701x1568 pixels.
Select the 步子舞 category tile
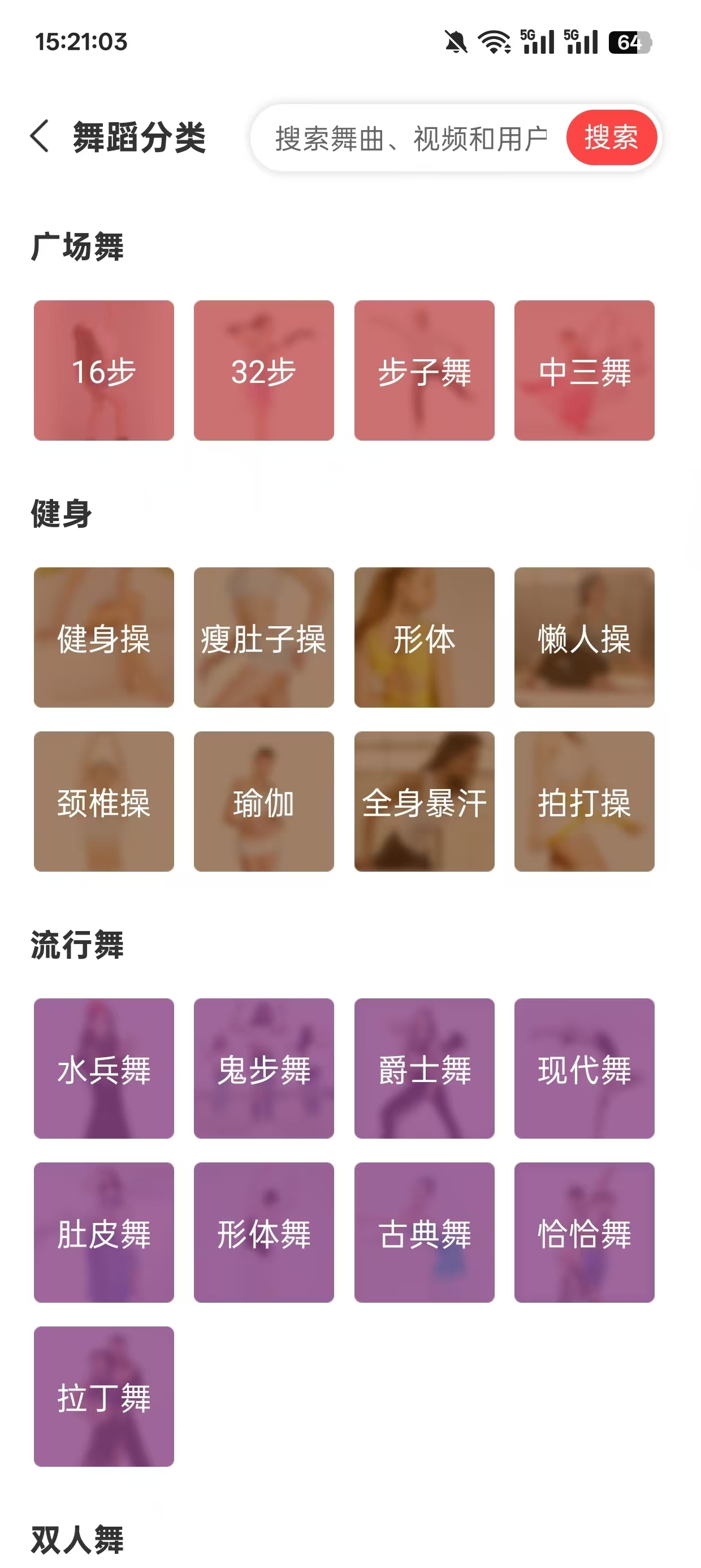tap(424, 370)
